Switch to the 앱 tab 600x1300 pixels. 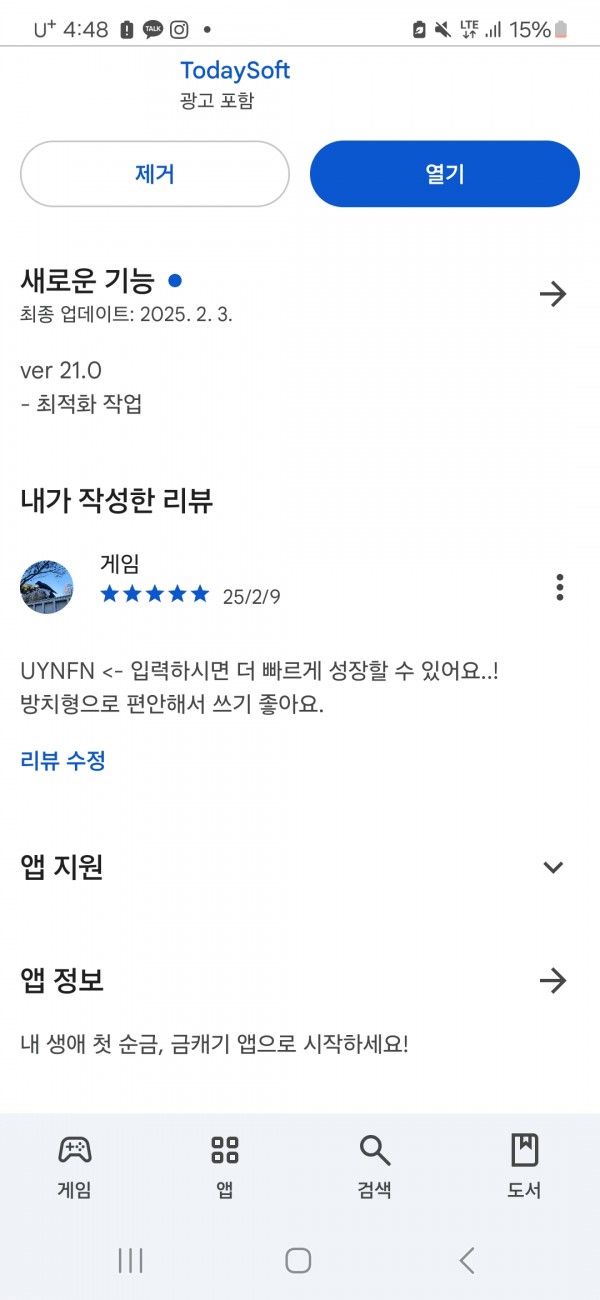[225, 1167]
